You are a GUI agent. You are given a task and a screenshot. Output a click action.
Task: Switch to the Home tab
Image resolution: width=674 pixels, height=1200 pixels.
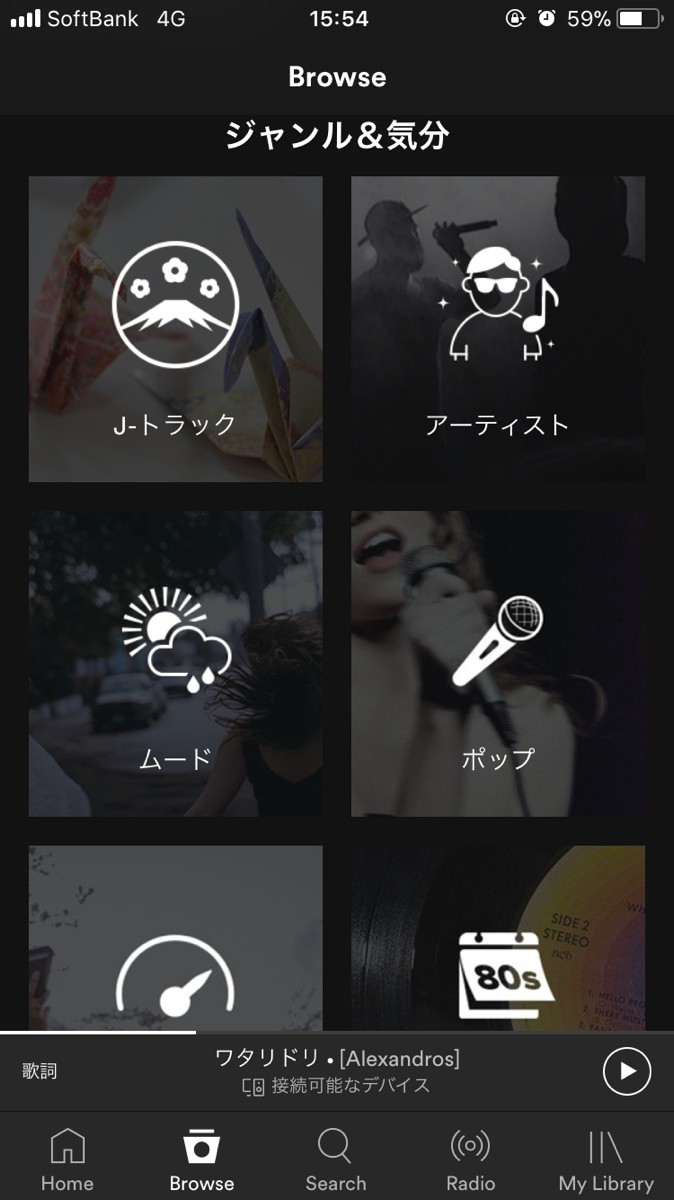tap(67, 1158)
